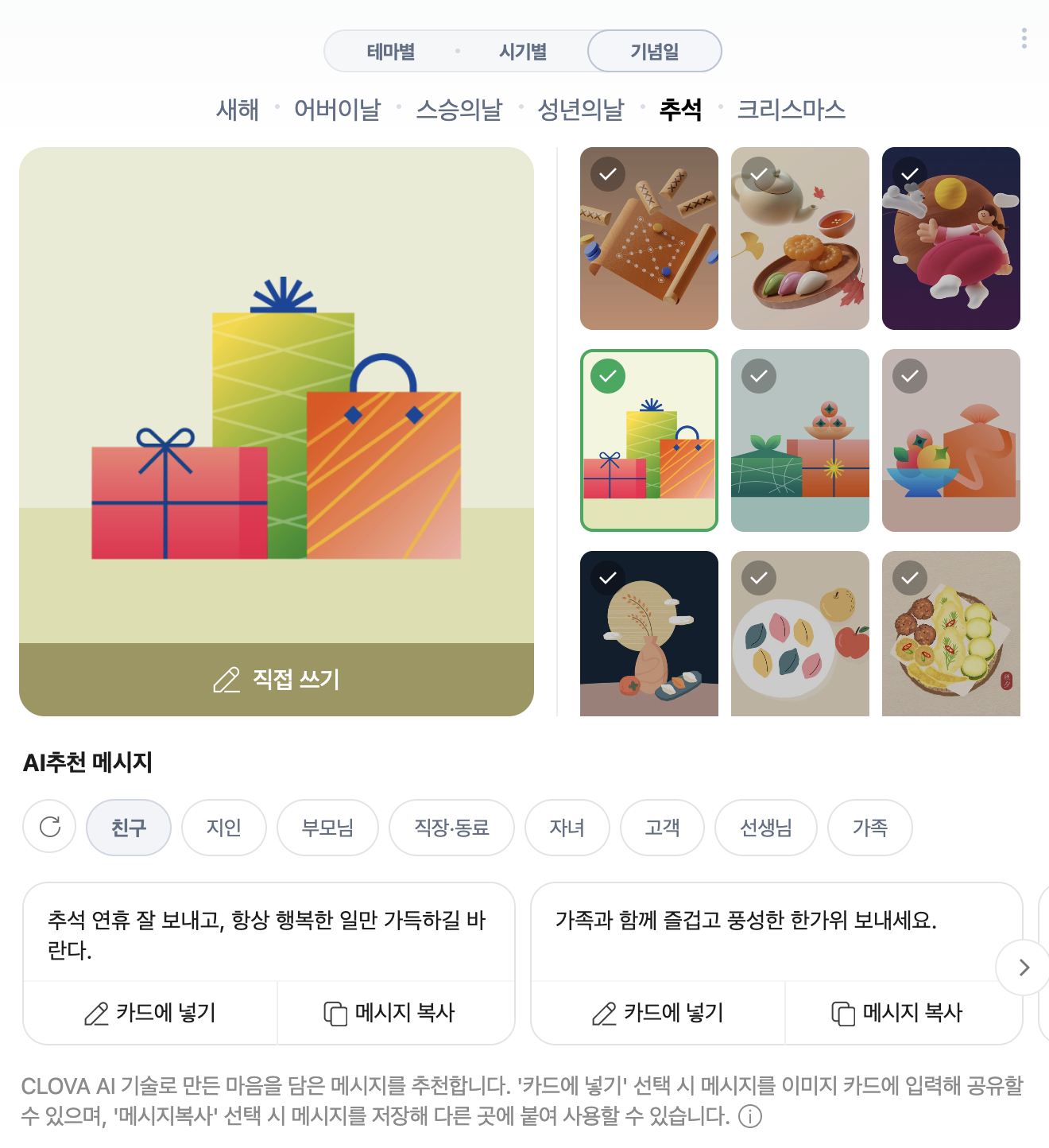The image size is (1049, 1148).
Task: Click the right chevron to see more messages
Action: tap(1023, 968)
